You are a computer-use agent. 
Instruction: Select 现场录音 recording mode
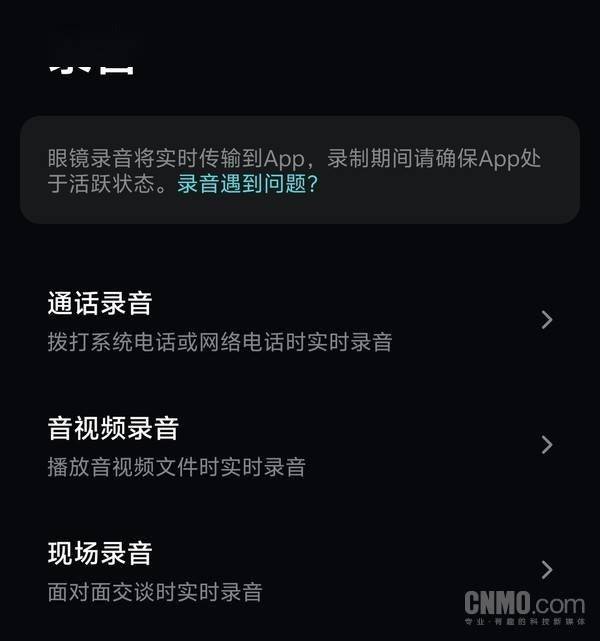pyautogui.click(x=298, y=570)
